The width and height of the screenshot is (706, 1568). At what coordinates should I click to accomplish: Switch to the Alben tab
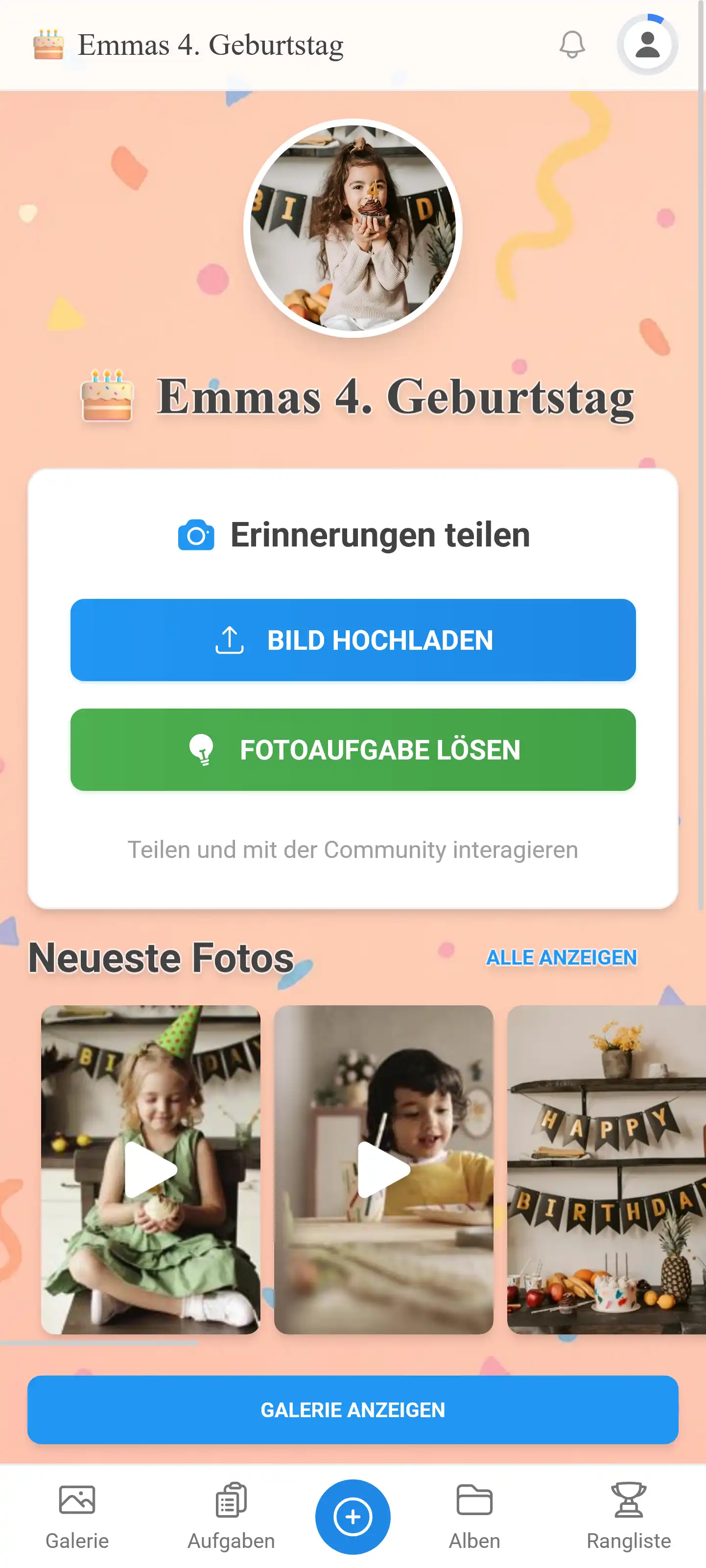click(x=475, y=1515)
